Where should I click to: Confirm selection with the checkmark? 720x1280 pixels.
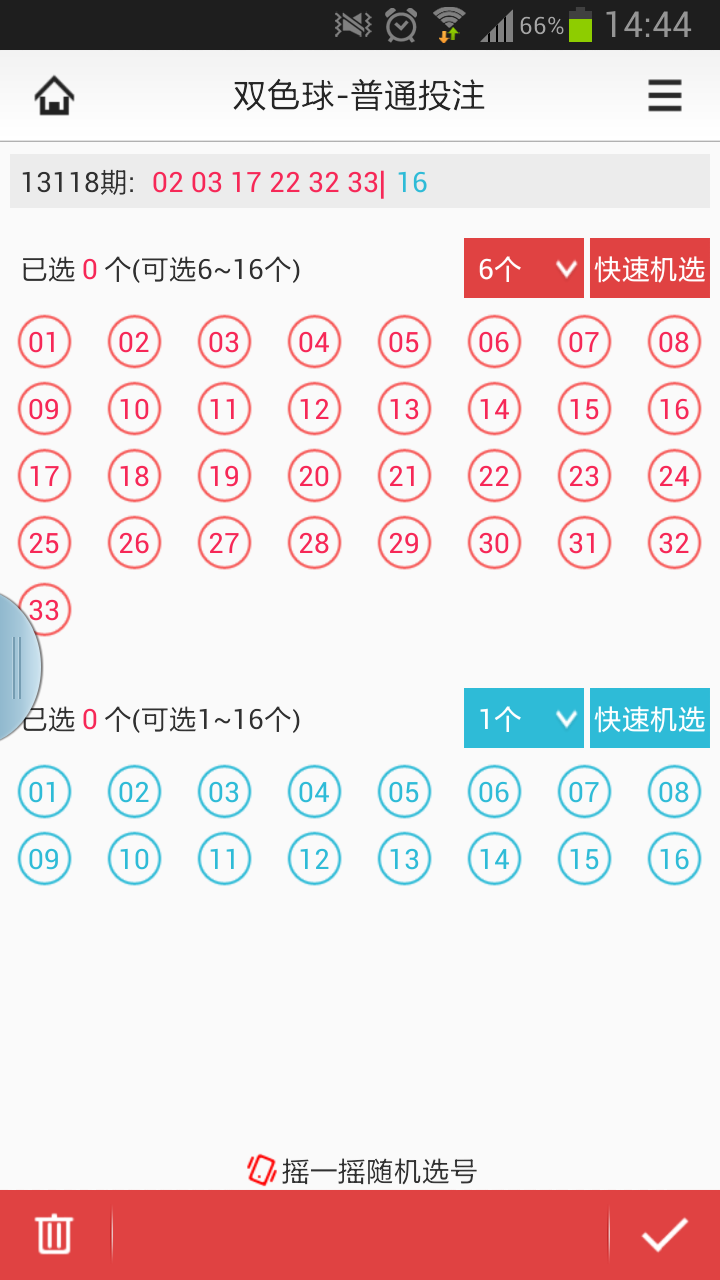coord(664,1235)
